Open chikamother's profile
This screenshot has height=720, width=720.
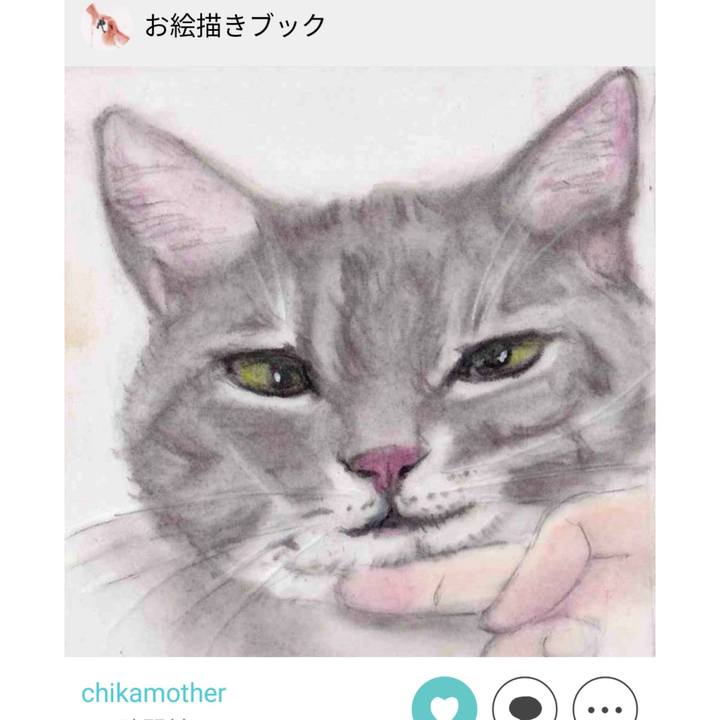point(153,693)
